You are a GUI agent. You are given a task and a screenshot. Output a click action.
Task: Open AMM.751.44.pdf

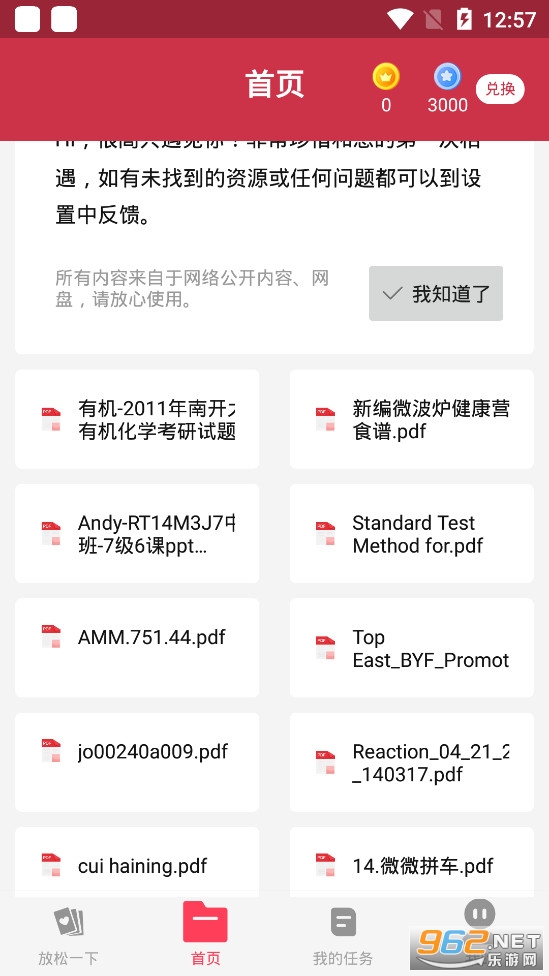137,648
